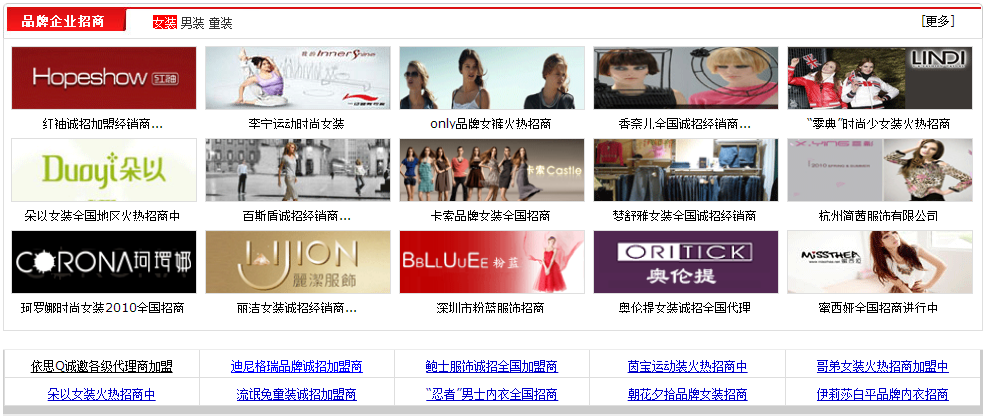
Task: Switch to the 男装 tab
Action: (192, 23)
